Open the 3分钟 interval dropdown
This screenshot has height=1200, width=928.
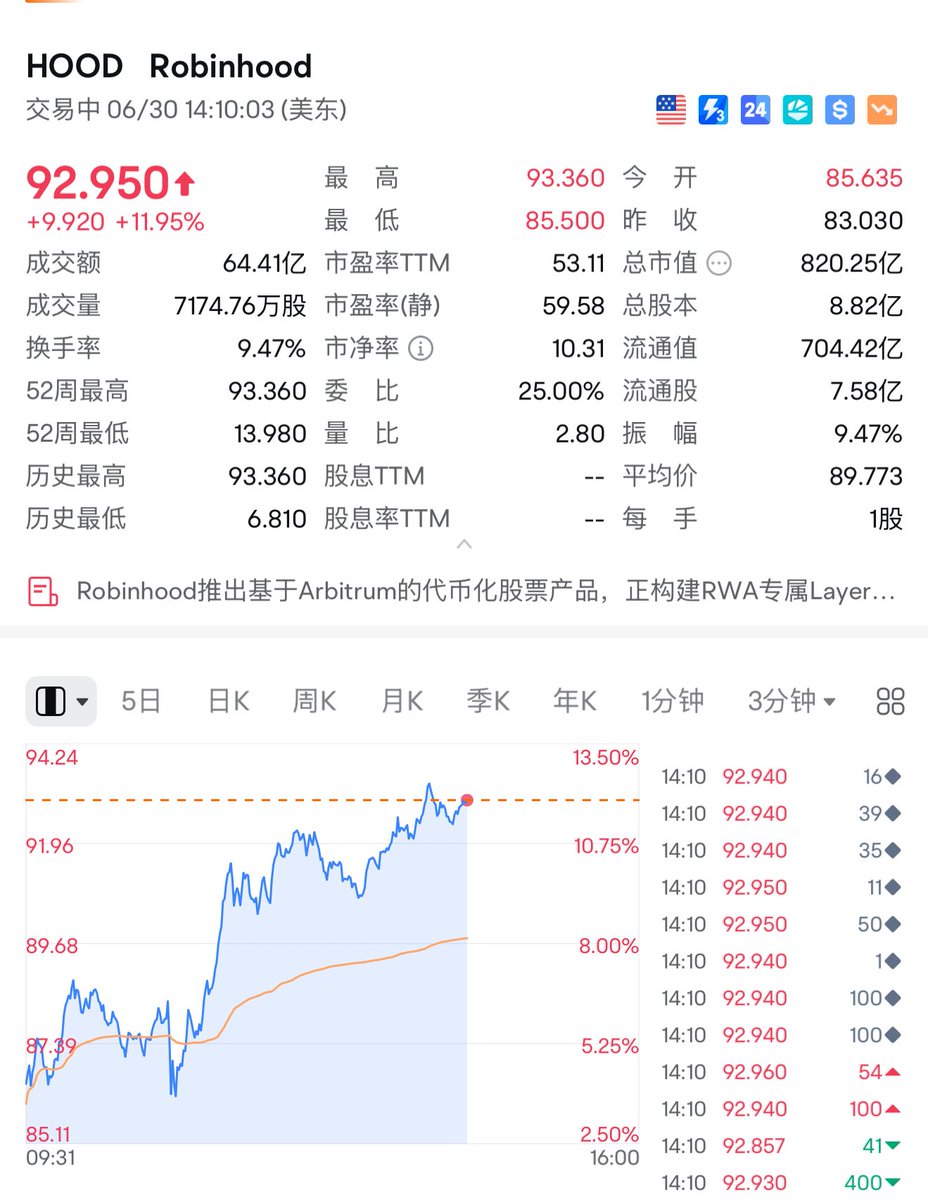(792, 701)
